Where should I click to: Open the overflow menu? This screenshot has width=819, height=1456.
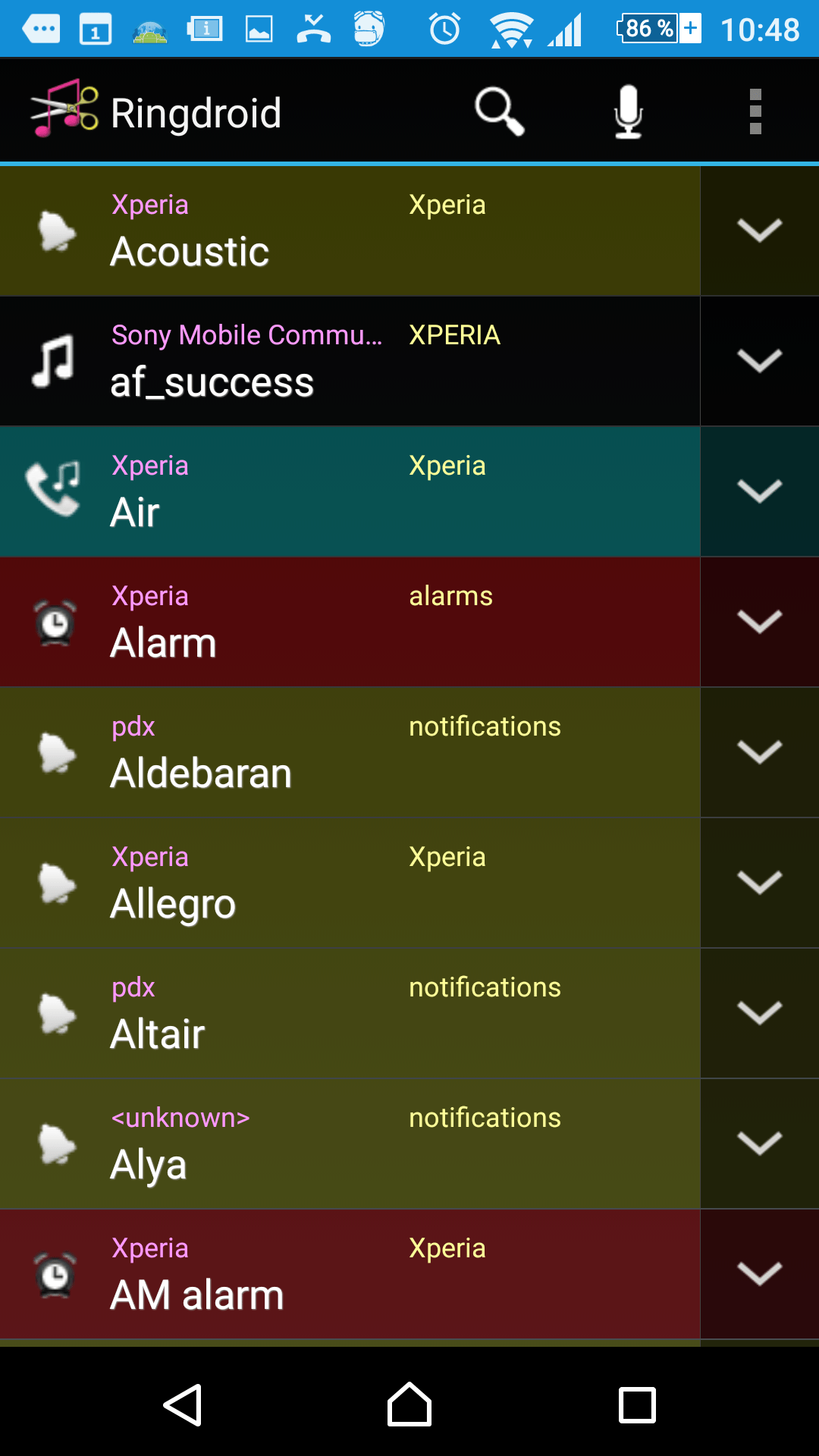click(755, 111)
